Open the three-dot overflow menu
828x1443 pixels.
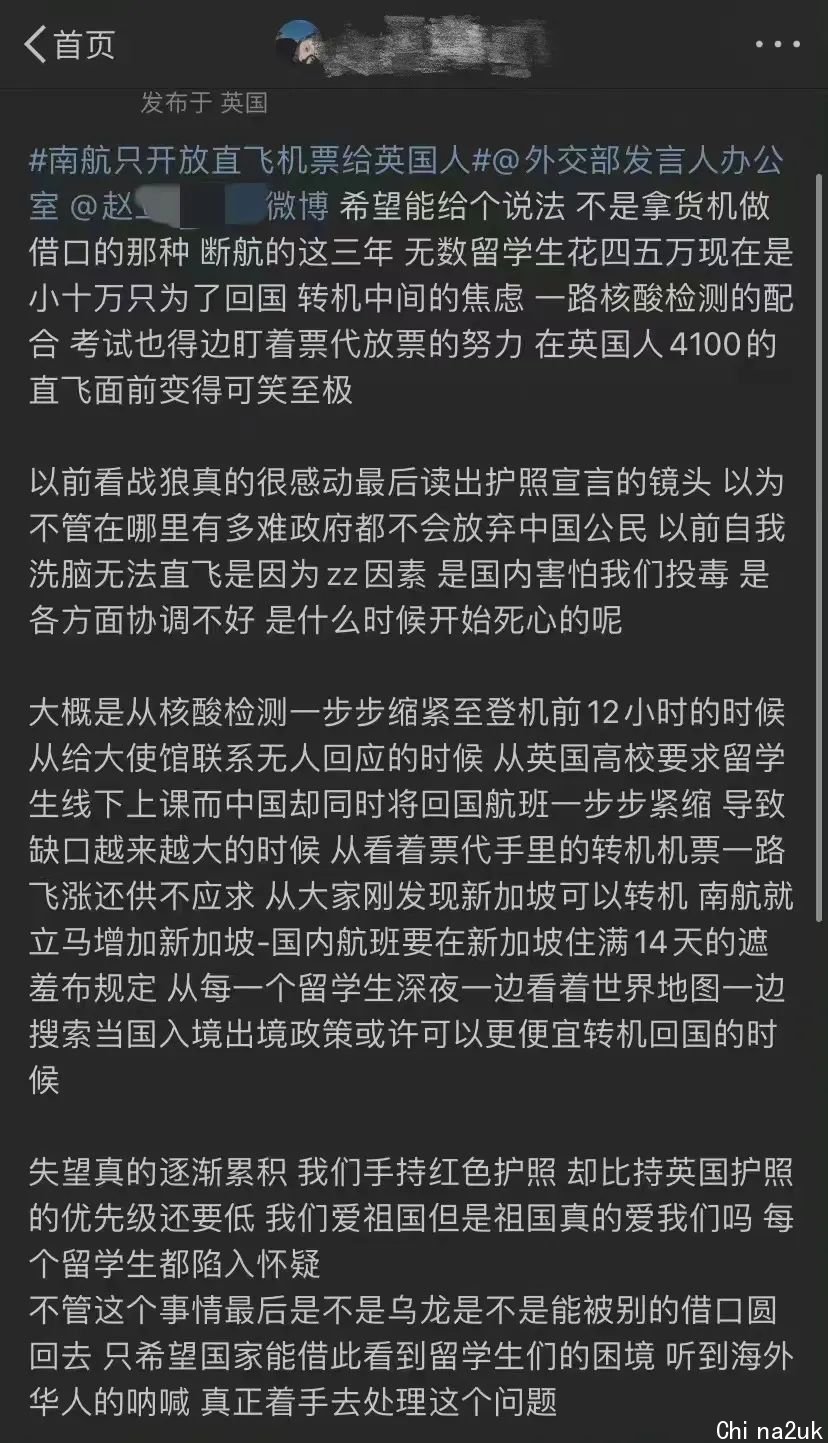pyautogui.click(x=777, y=44)
